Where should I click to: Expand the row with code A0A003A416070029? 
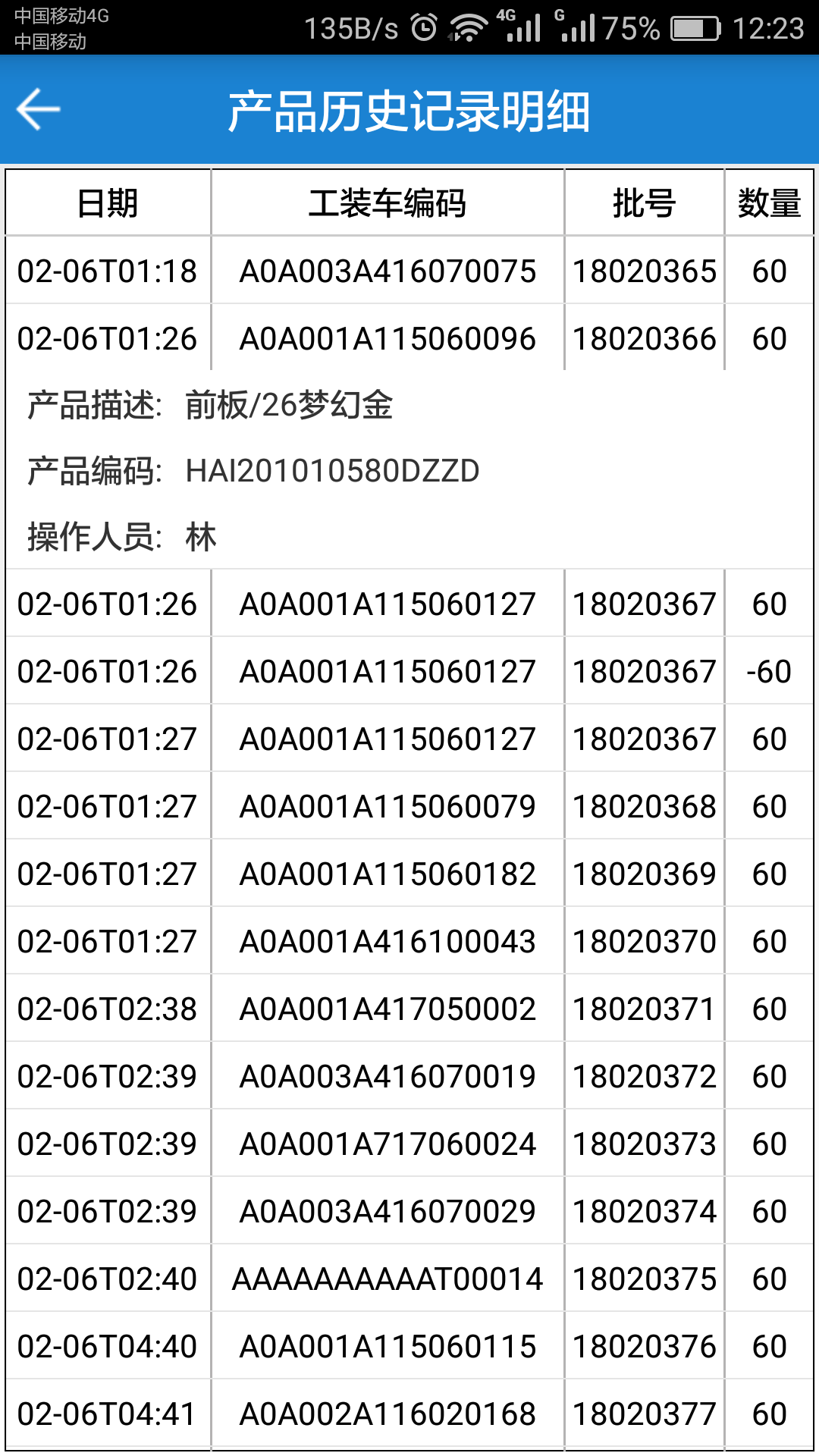(409, 1212)
